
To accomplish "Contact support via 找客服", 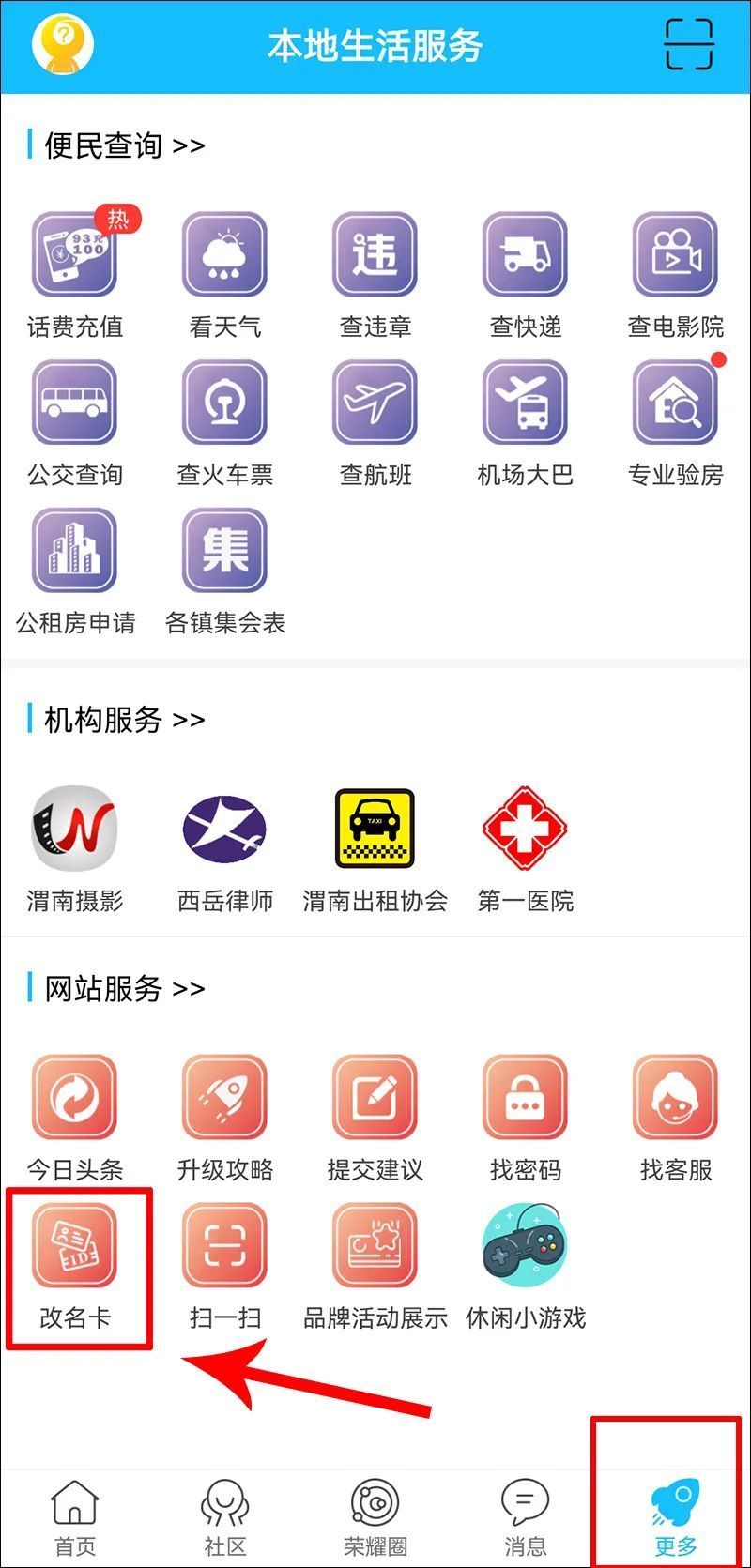I will coord(676,1117).
